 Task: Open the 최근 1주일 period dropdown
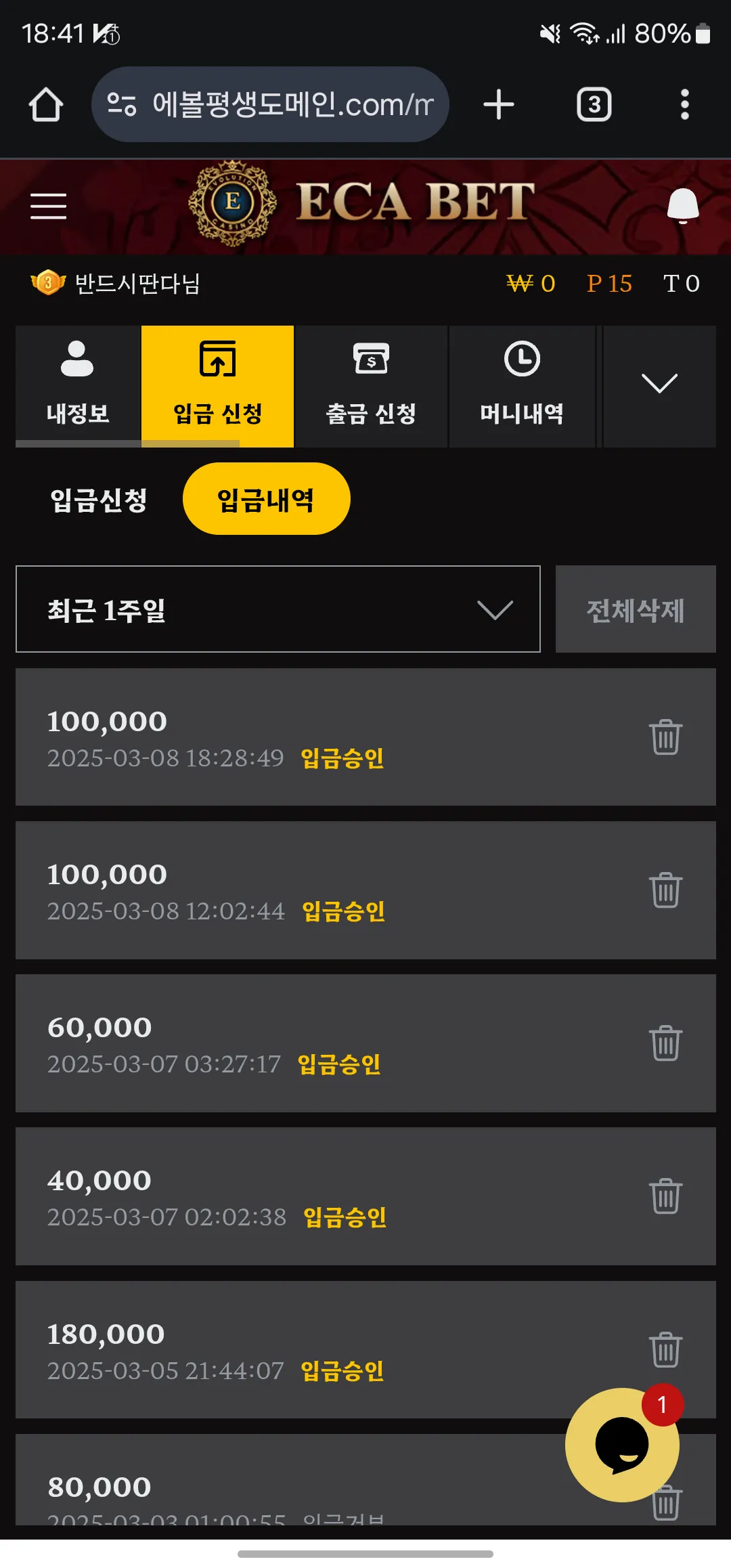pyautogui.click(x=278, y=609)
